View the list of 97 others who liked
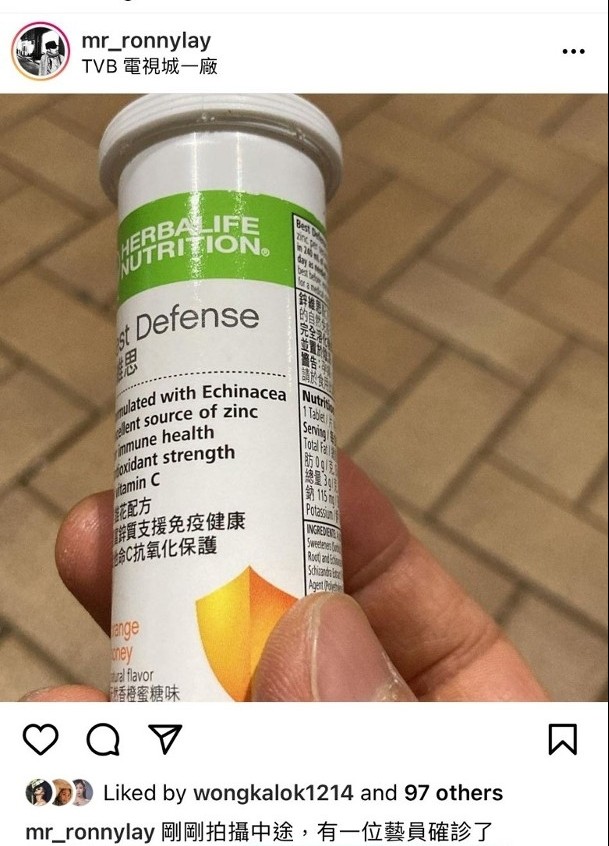Image resolution: width=609 pixels, height=846 pixels. (453, 793)
